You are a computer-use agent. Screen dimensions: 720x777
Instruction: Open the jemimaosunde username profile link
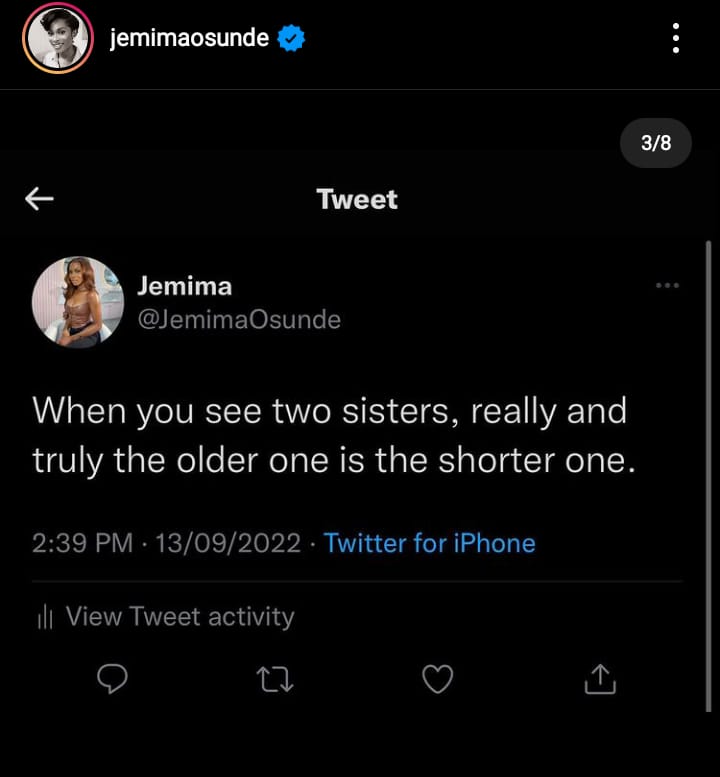[x=189, y=39]
